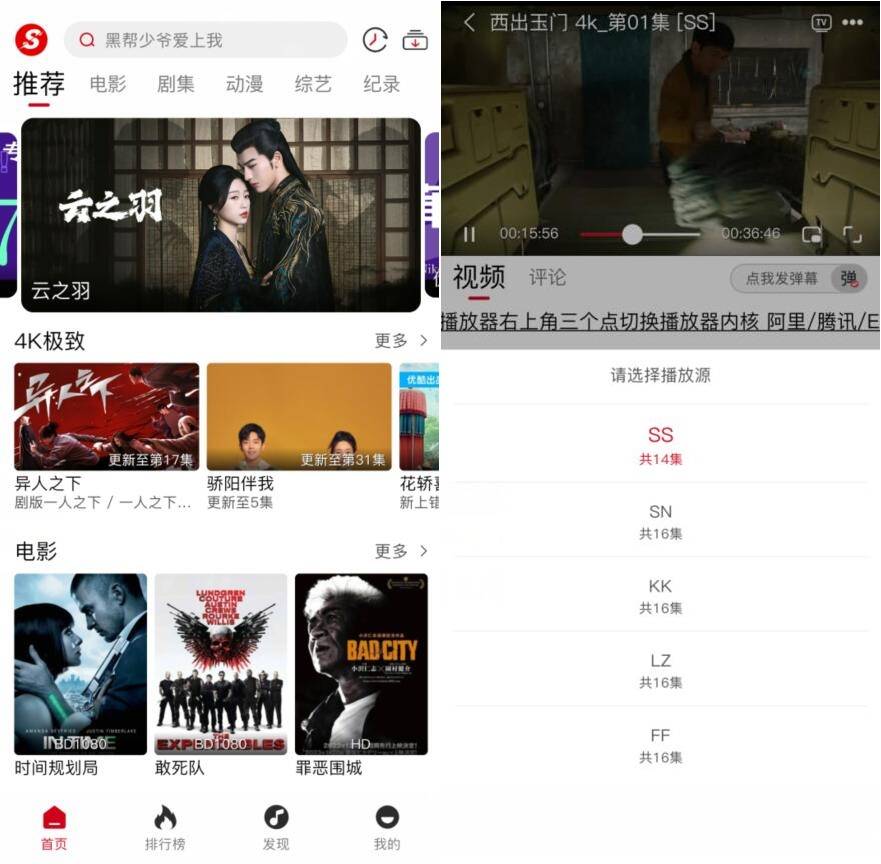Cast video with the TV icon
881x864 pixels.
821,22
